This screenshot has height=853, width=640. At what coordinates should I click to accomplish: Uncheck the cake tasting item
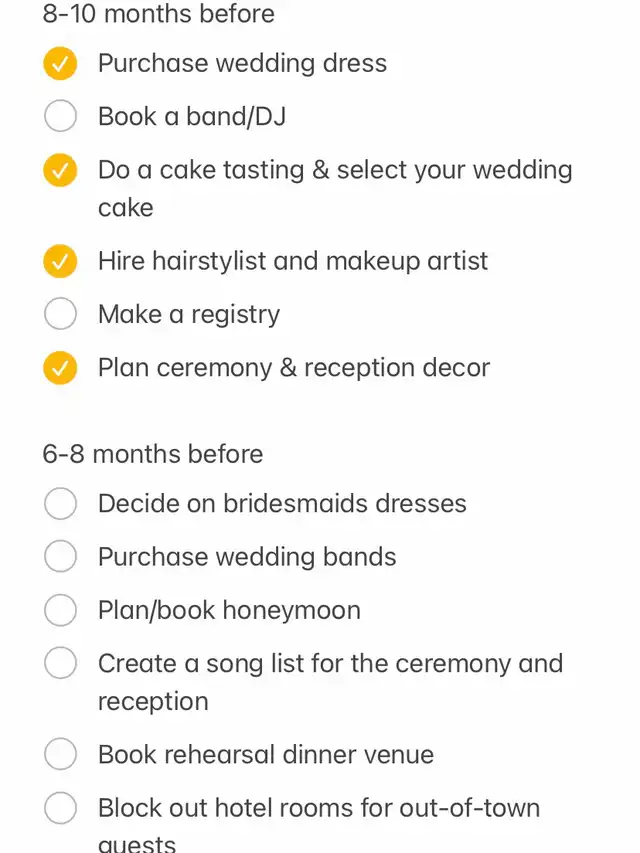coord(61,171)
